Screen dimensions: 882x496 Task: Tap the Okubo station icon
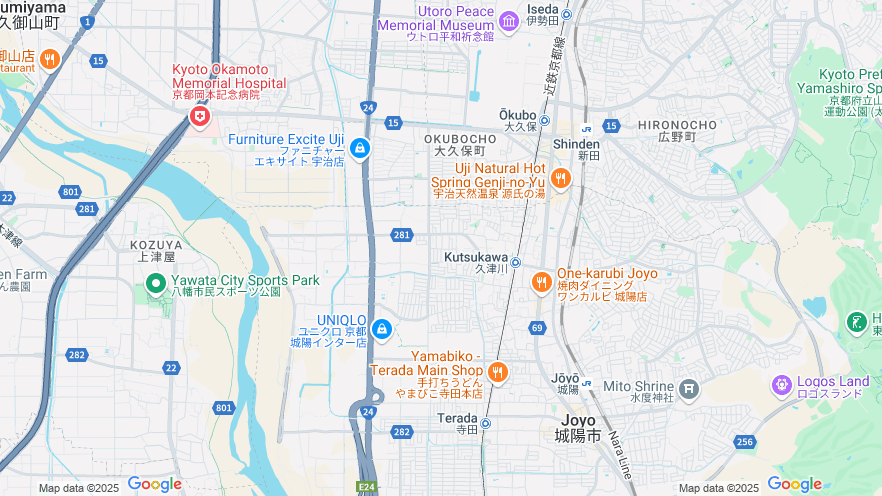(x=545, y=121)
